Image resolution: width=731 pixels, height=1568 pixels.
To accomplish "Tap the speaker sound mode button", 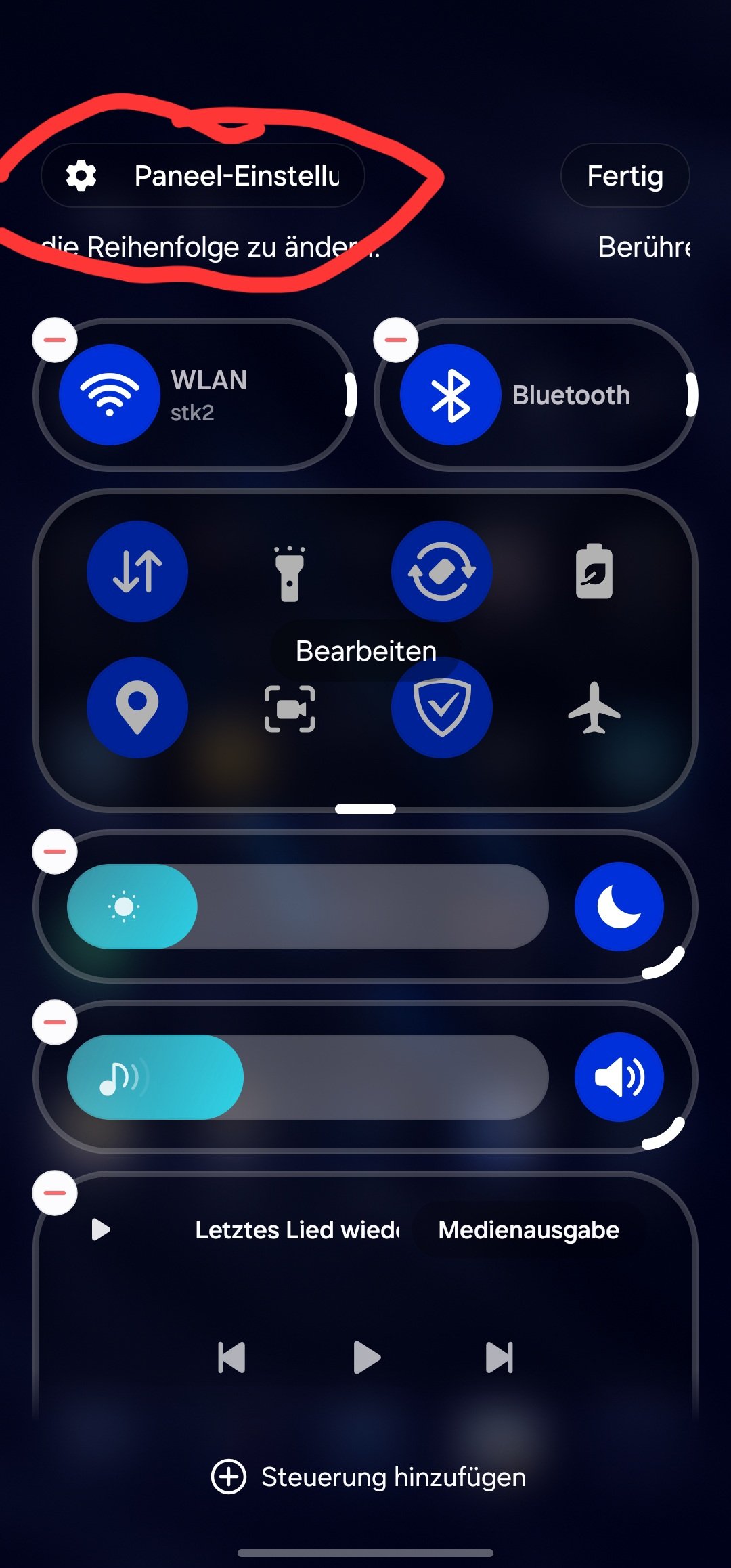I will (x=619, y=1077).
